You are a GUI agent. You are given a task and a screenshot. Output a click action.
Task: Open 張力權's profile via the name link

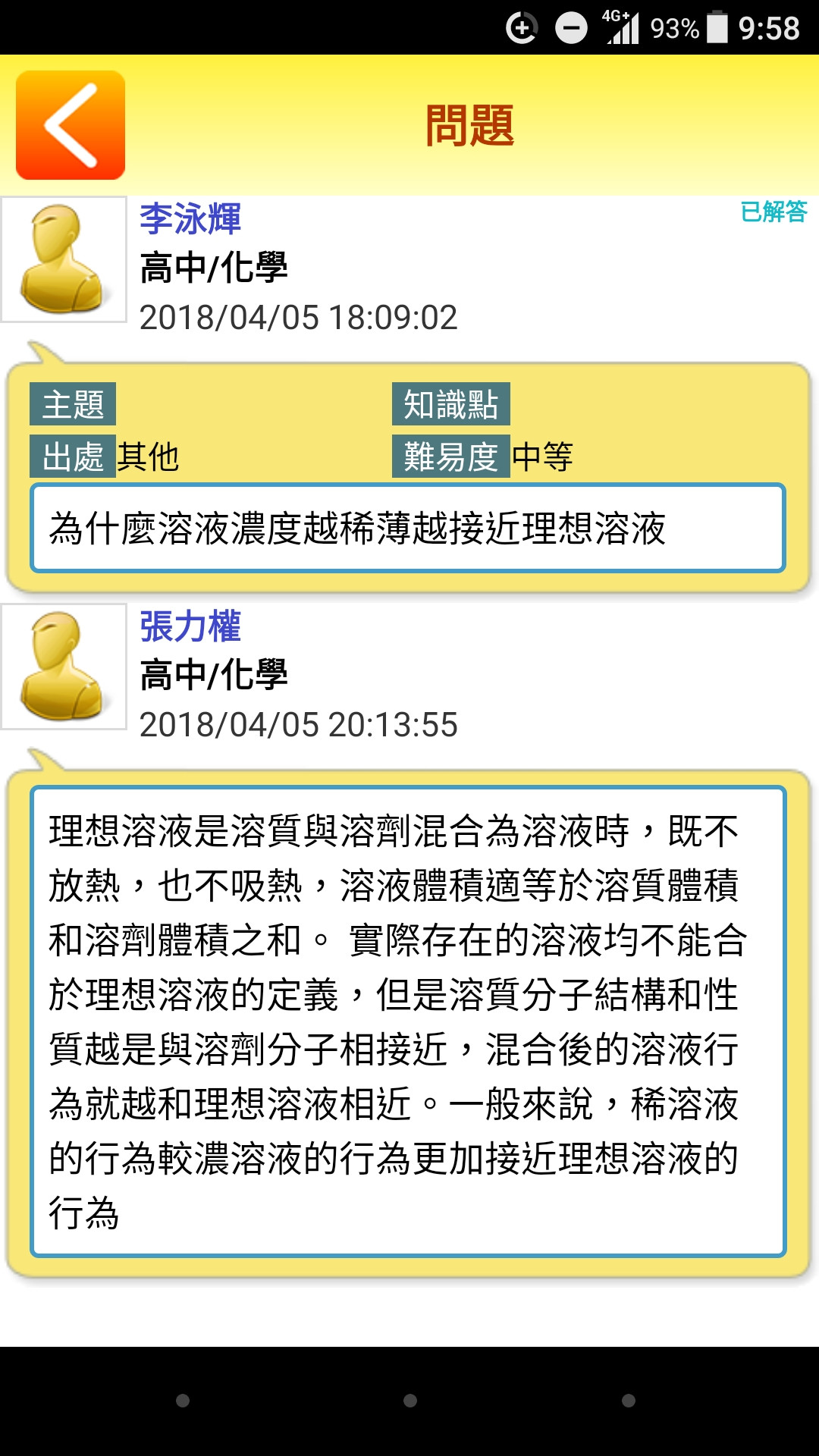click(x=190, y=626)
